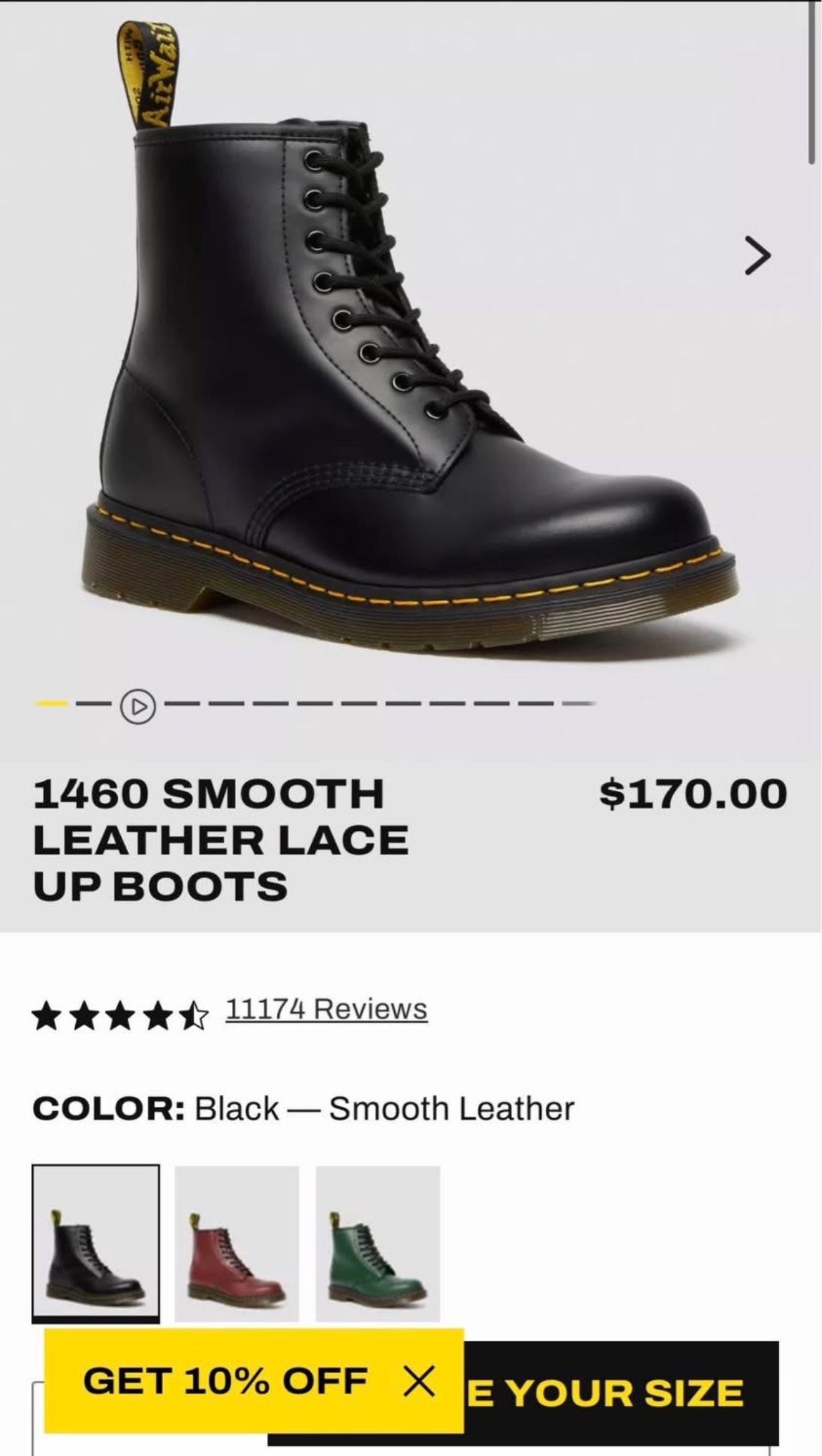This screenshot has height=1456, width=822.
Task: Select the black boot color swatch
Action: coord(96,1243)
